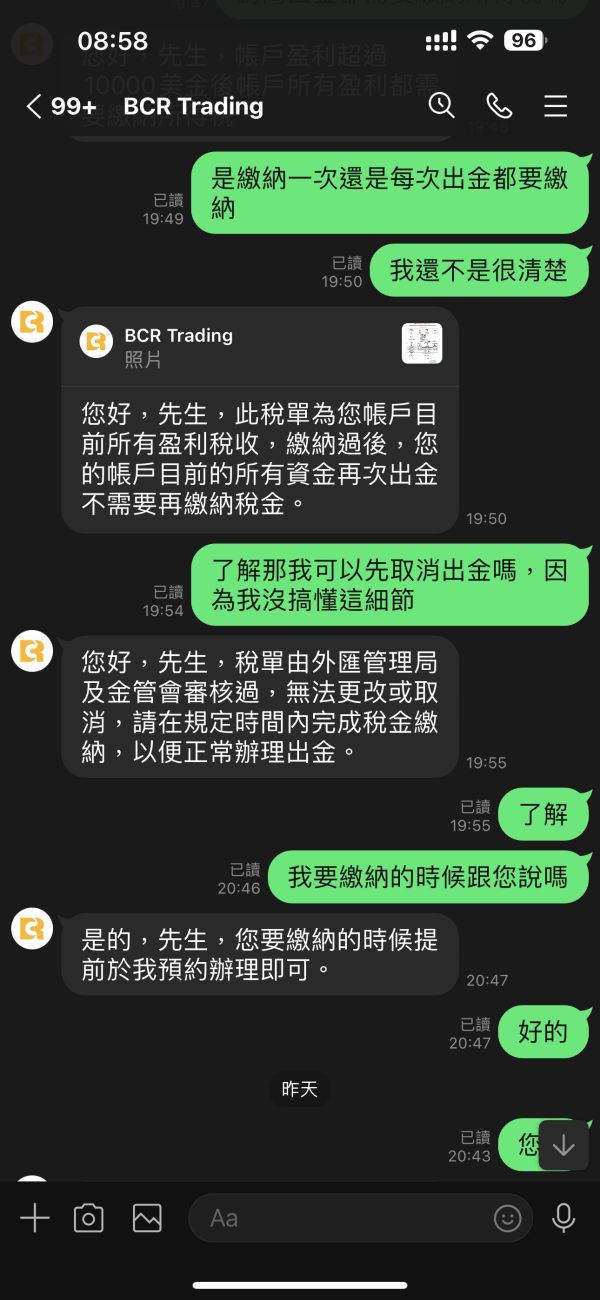Open the photo gallery picker

[x=147, y=1217]
